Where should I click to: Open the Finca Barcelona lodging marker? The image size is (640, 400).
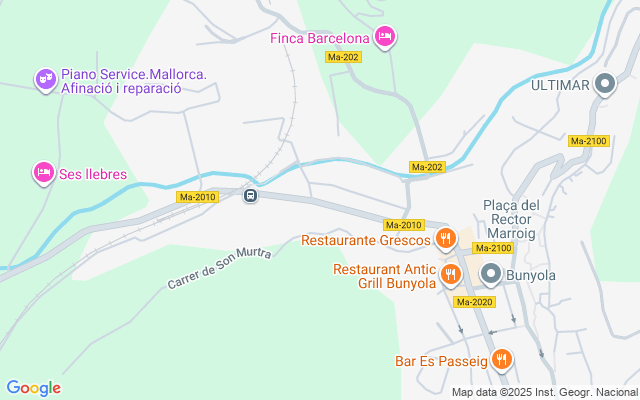[386, 39]
